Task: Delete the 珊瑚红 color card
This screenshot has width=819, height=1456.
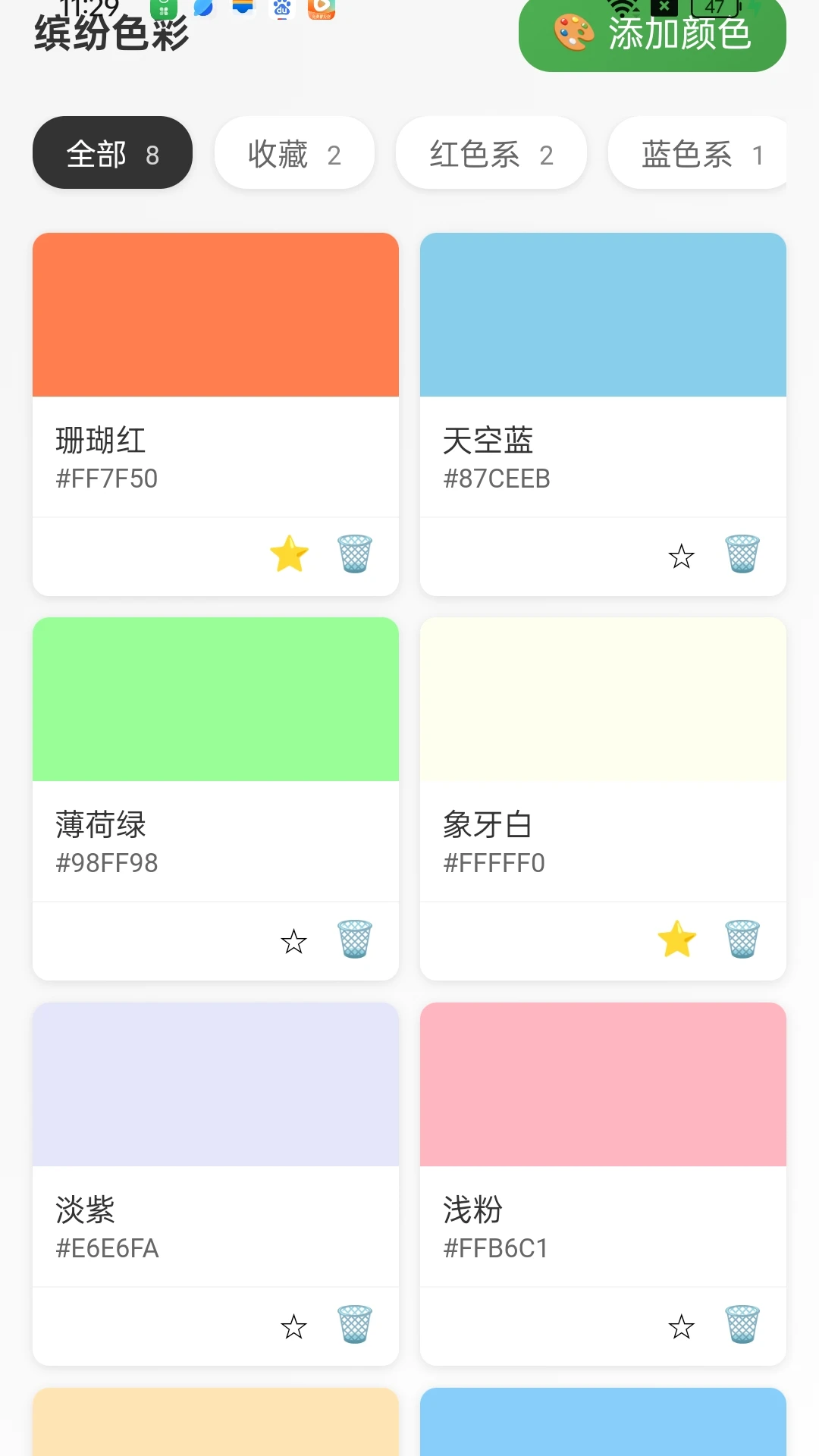Action: click(x=354, y=554)
